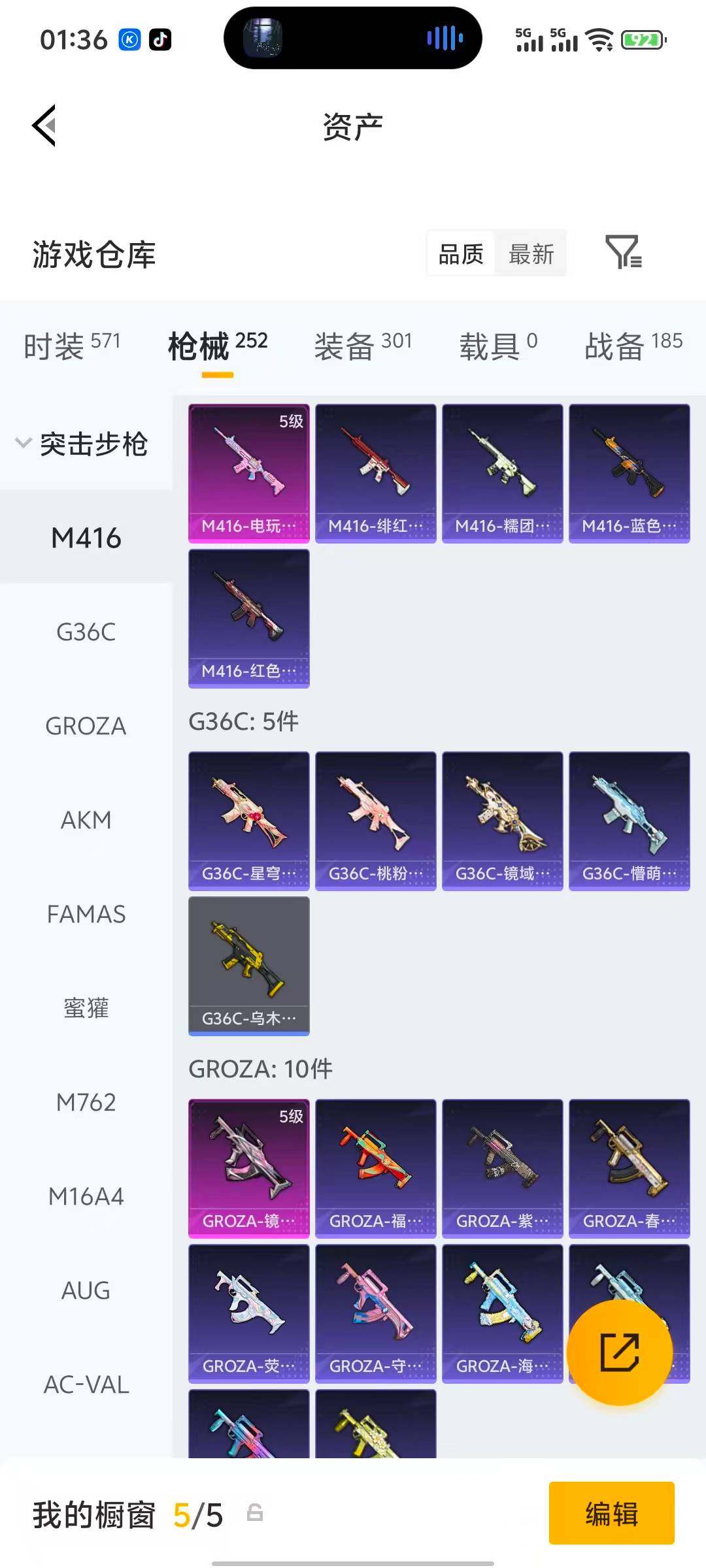Select AC-VAL in the sidebar
The width and height of the screenshot is (706, 1568).
(85, 1384)
